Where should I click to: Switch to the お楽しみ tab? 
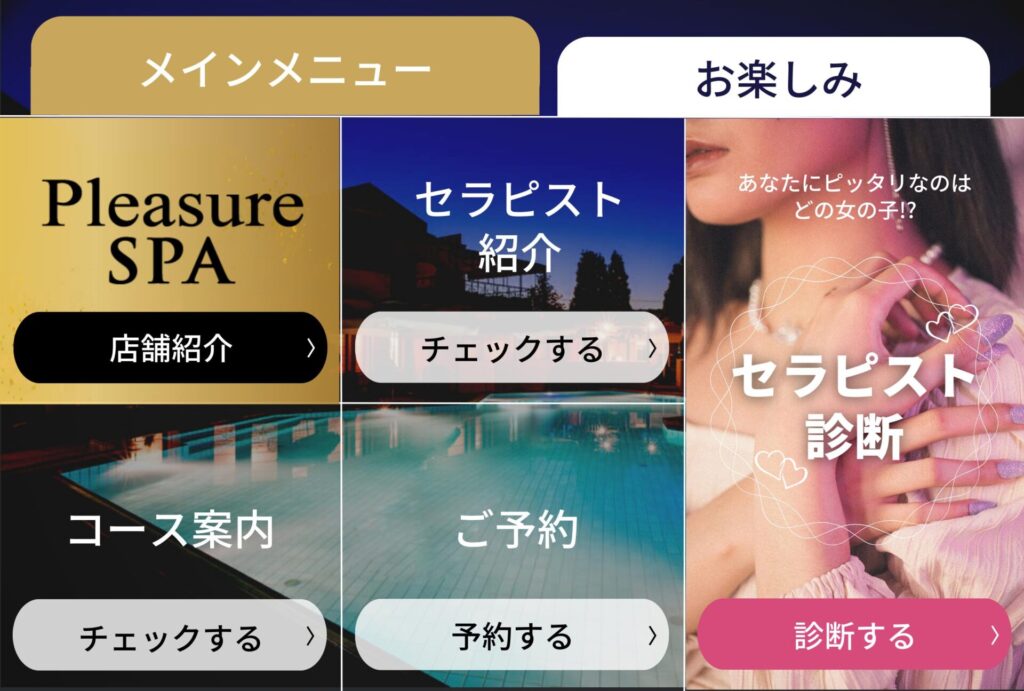pos(773,80)
